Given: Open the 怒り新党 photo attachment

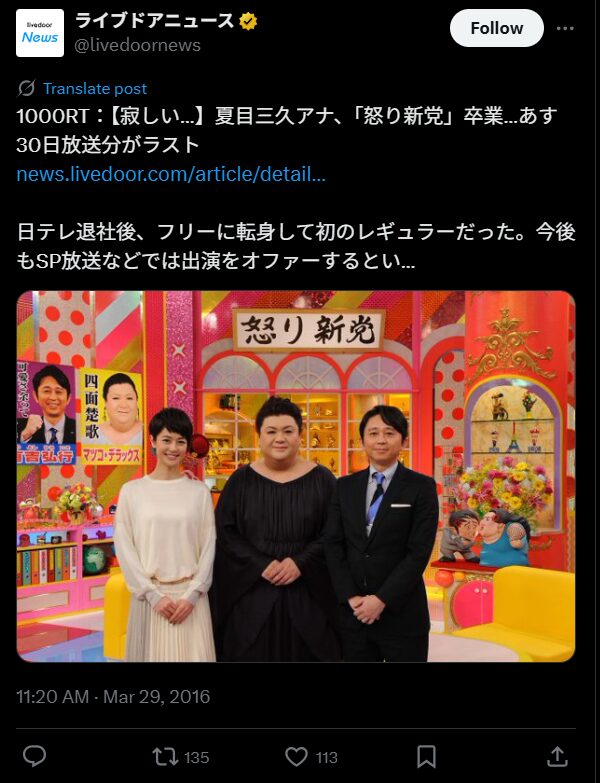Looking at the screenshot, I should coord(296,476).
